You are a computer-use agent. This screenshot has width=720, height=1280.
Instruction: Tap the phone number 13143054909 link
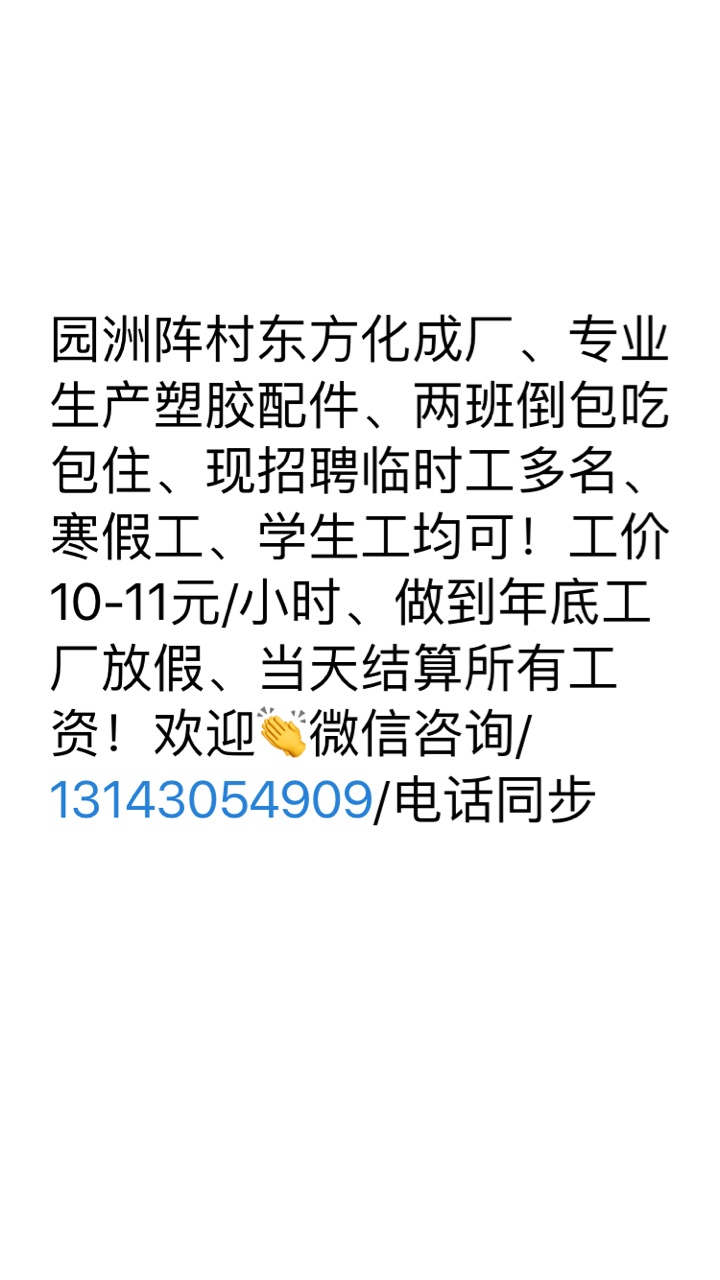coord(211,800)
